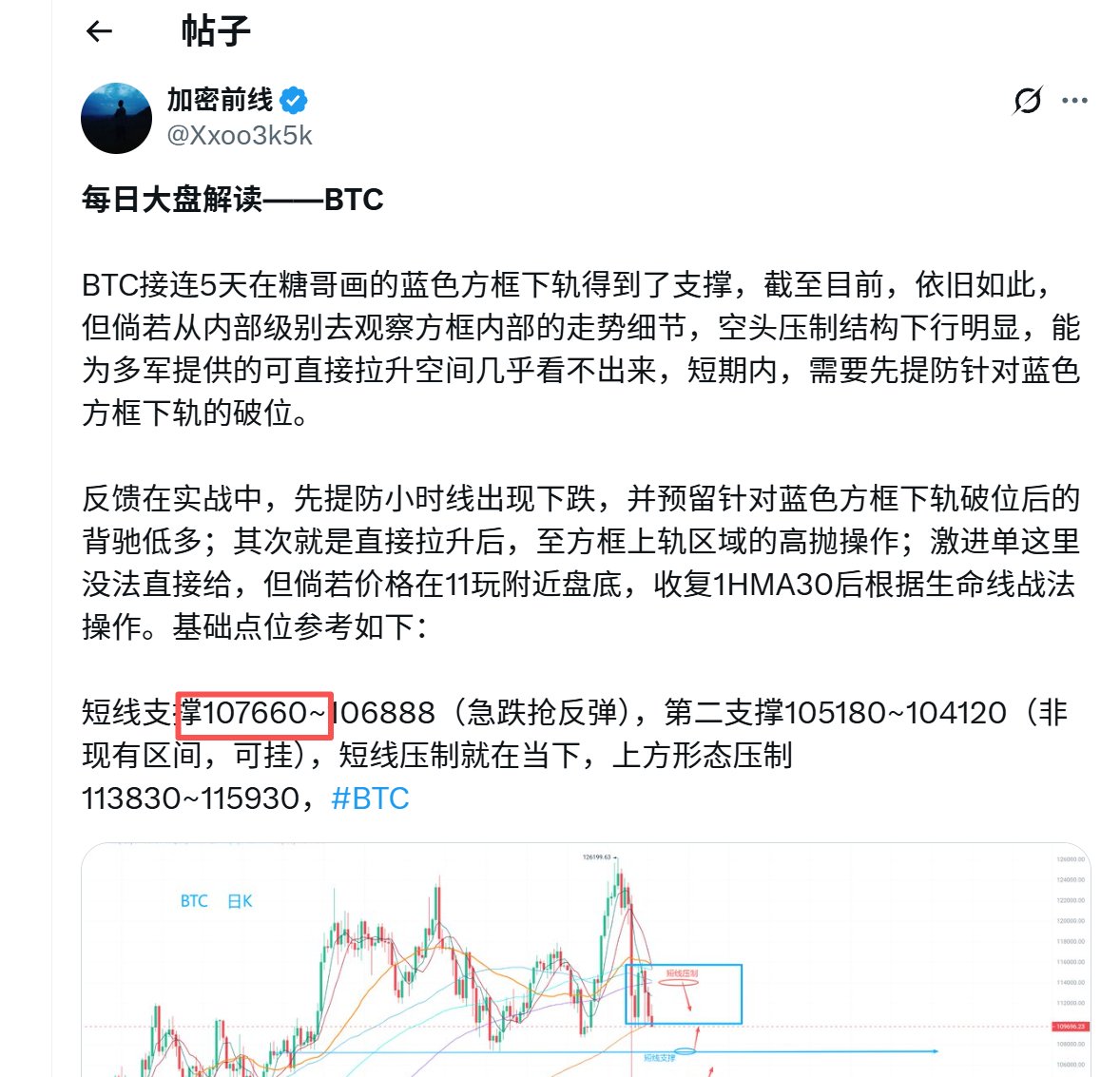
Task: Open the #BTC hashtag
Action: coord(370,798)
